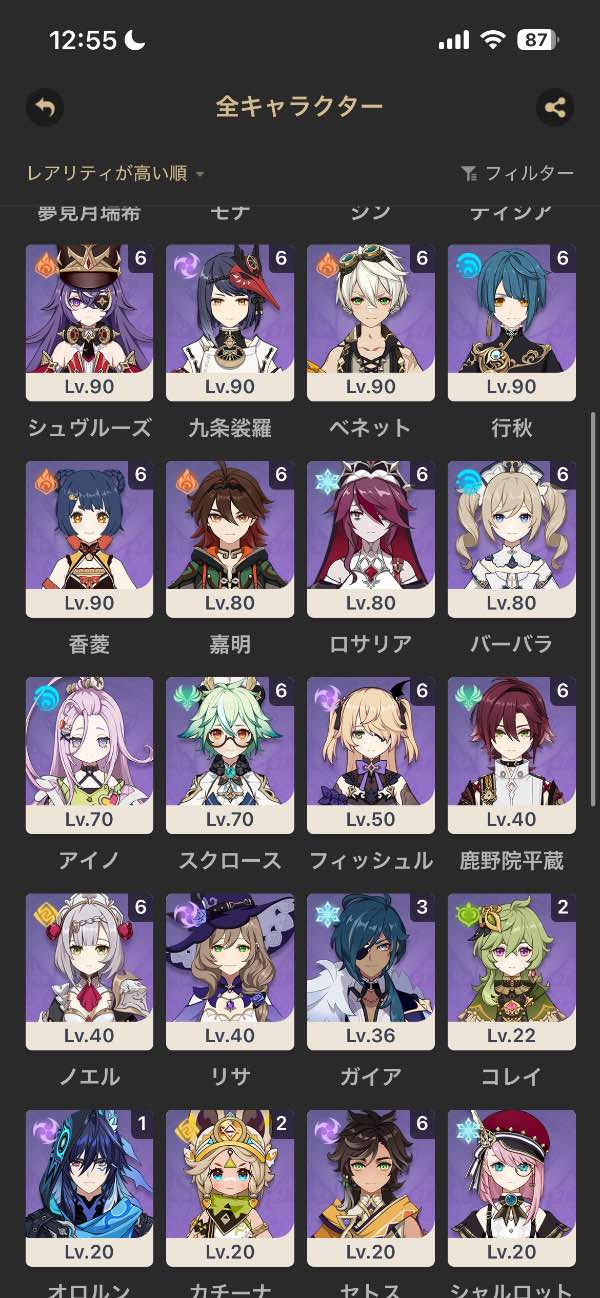The width and height of the screenshot is (600, 1298).
Task: Open ガイア character card
Action: pos(371,970)
